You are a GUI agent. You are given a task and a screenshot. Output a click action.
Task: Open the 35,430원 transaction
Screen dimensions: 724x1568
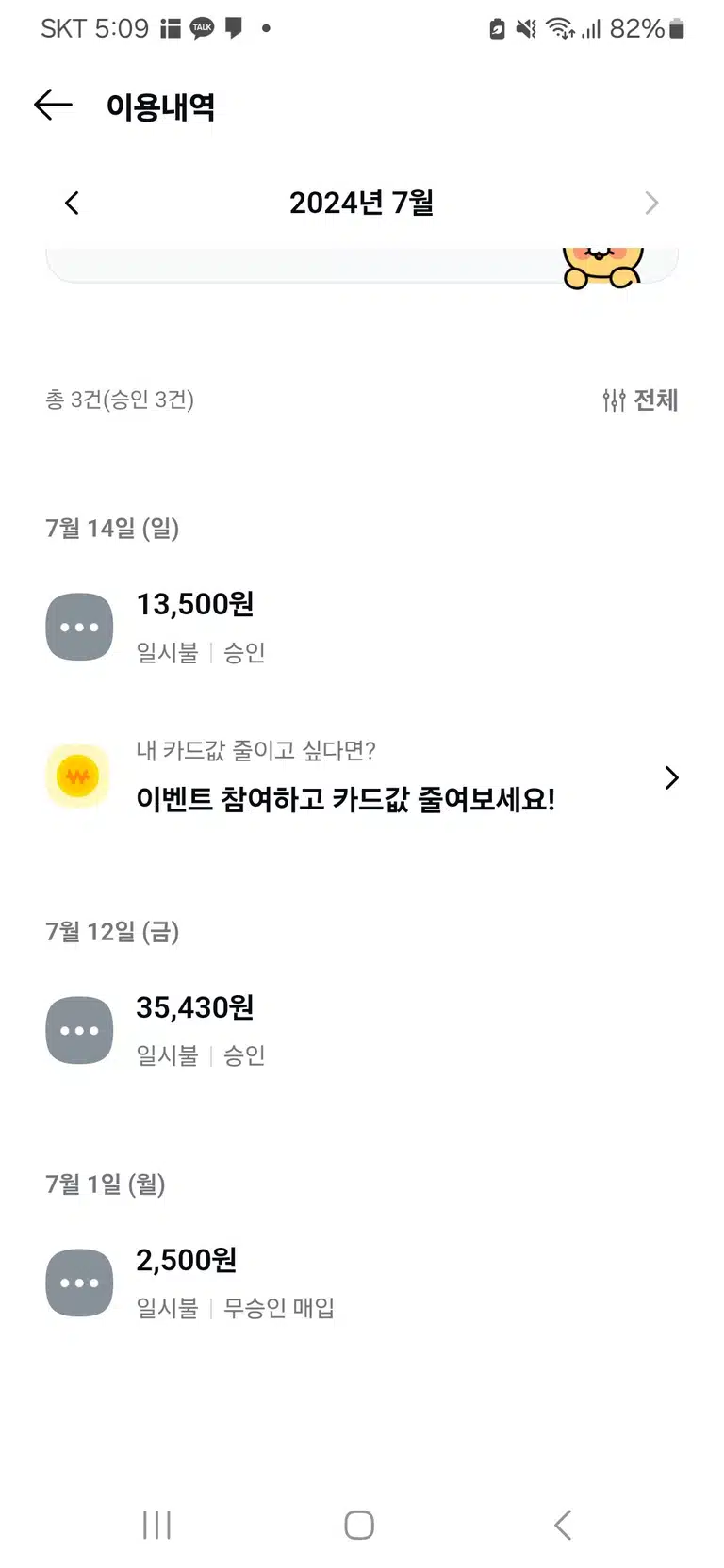(x=362, y=1030)
